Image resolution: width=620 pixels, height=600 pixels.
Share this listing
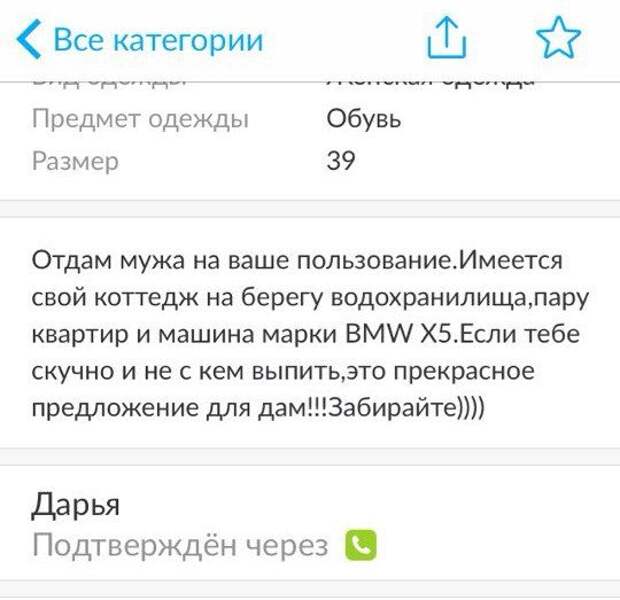(x=447, y=38)
